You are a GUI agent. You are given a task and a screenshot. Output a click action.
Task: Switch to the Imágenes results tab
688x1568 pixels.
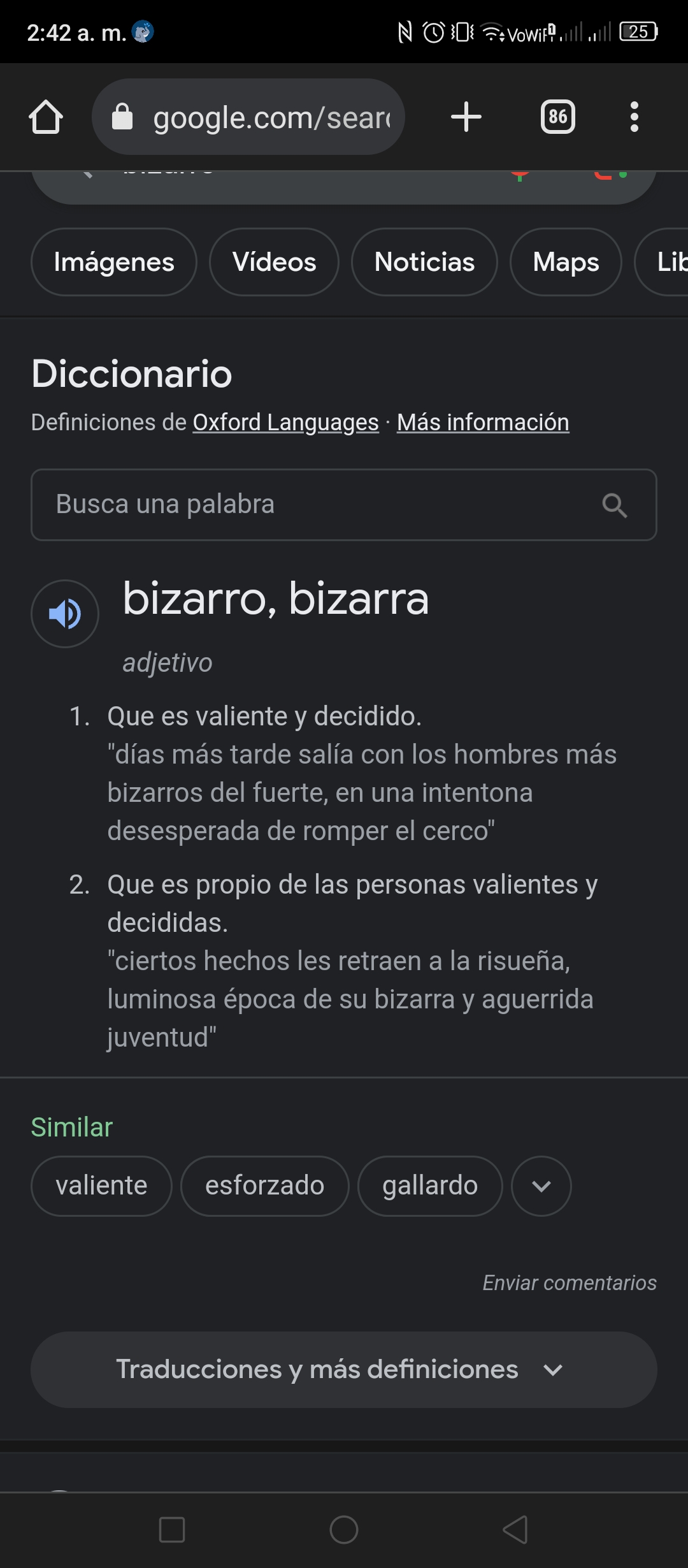click(x=114, y=262)
